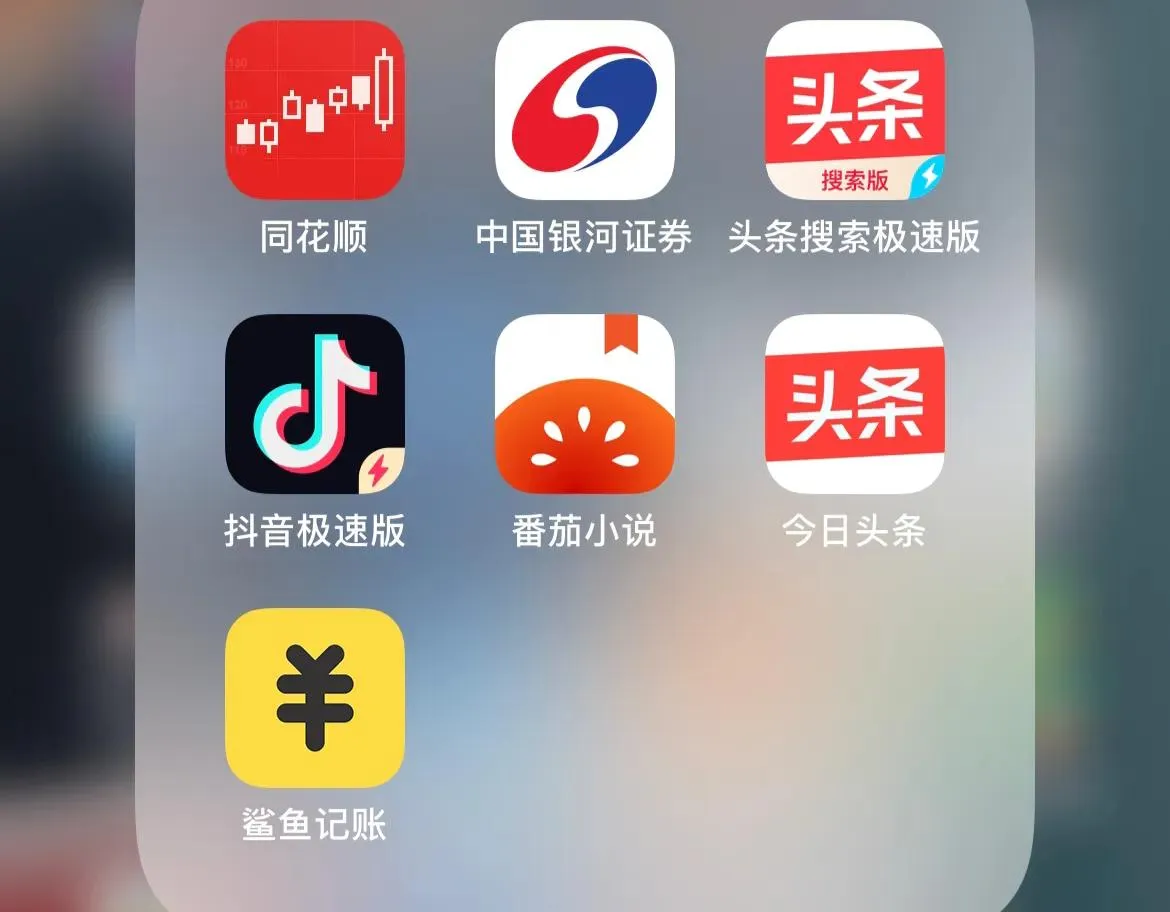Launch 抖音极速版 app
This screenshot has height=912, width=1170.
tap(315, 404)
